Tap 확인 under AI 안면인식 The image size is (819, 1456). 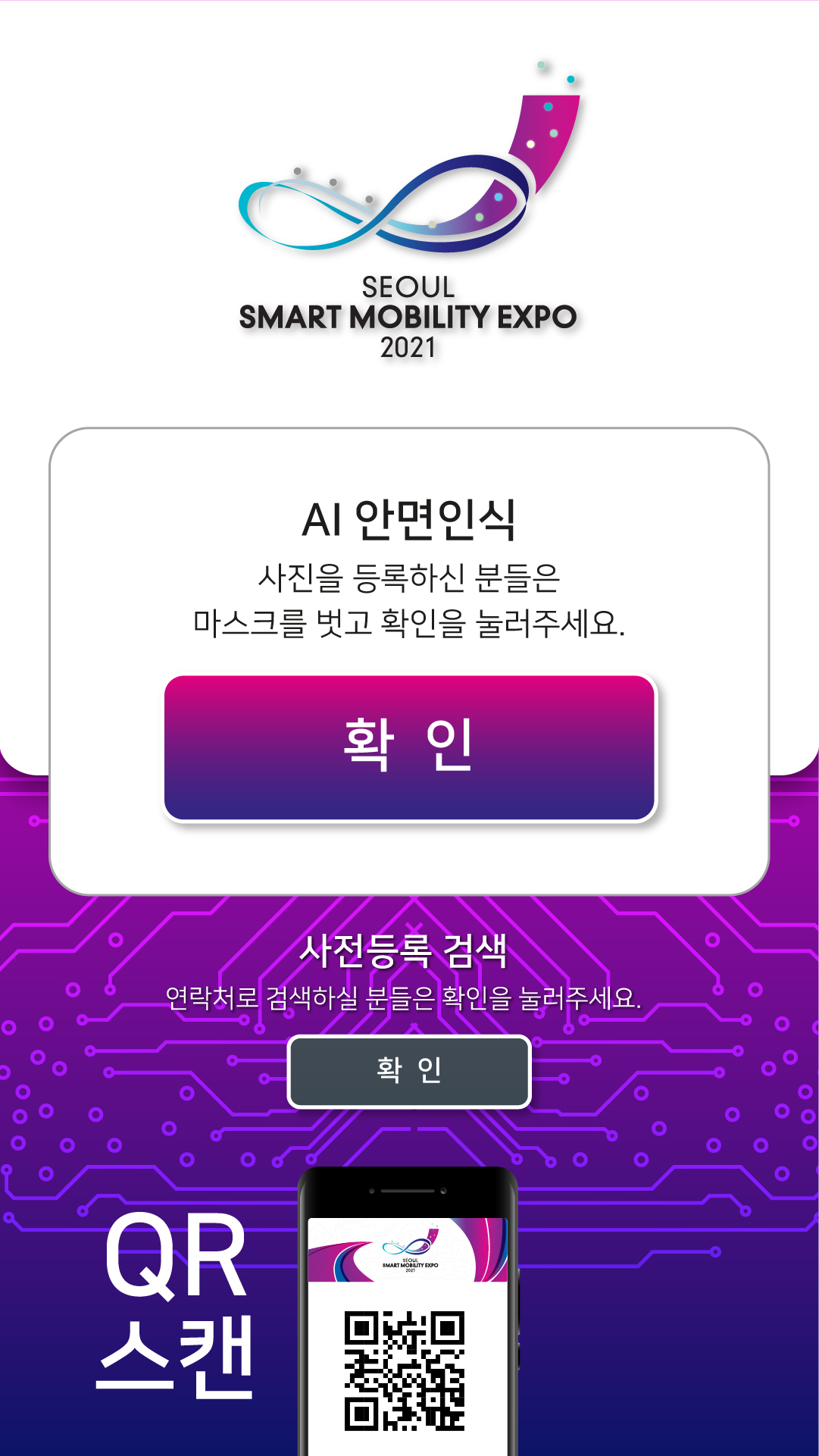(x=409, y=747)
